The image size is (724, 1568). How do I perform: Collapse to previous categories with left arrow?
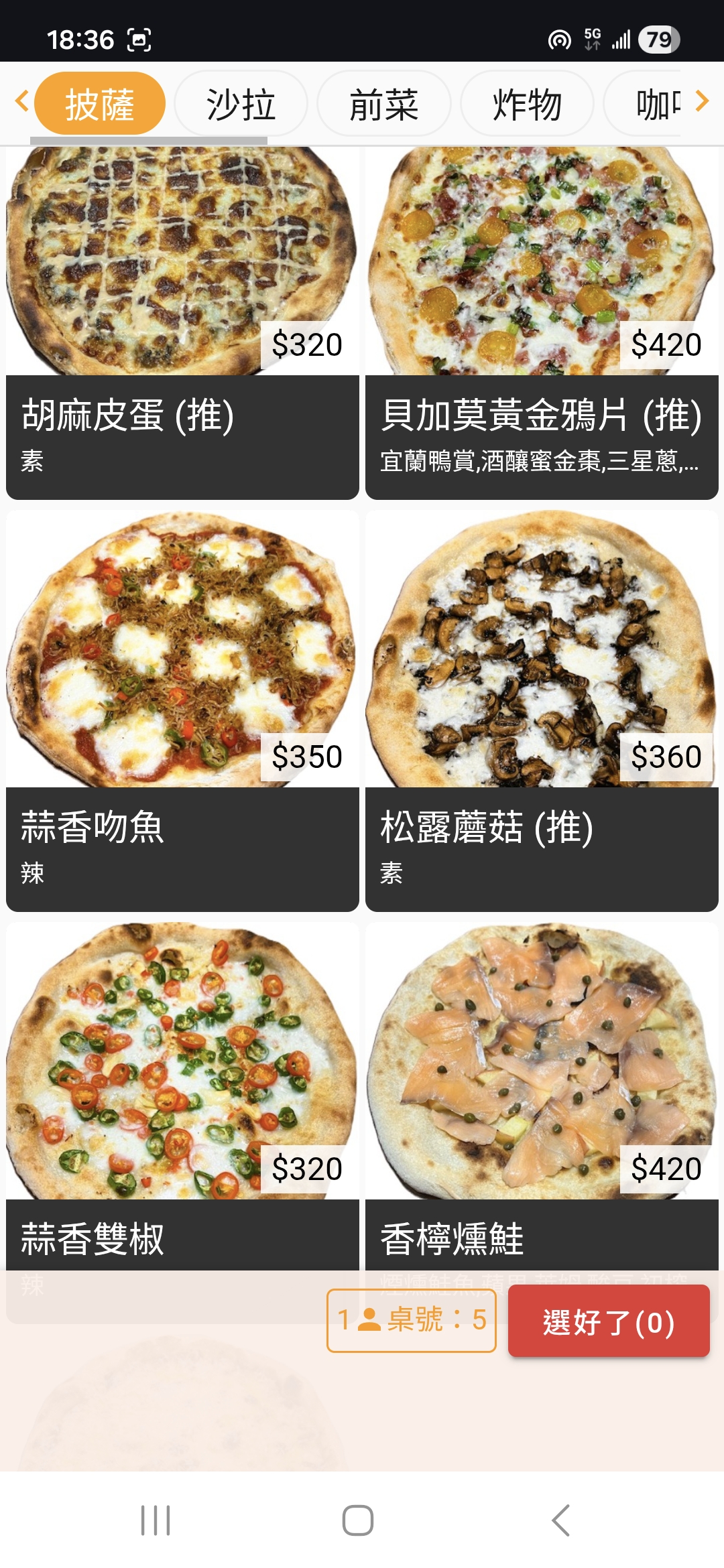click(x=20, y=102)
